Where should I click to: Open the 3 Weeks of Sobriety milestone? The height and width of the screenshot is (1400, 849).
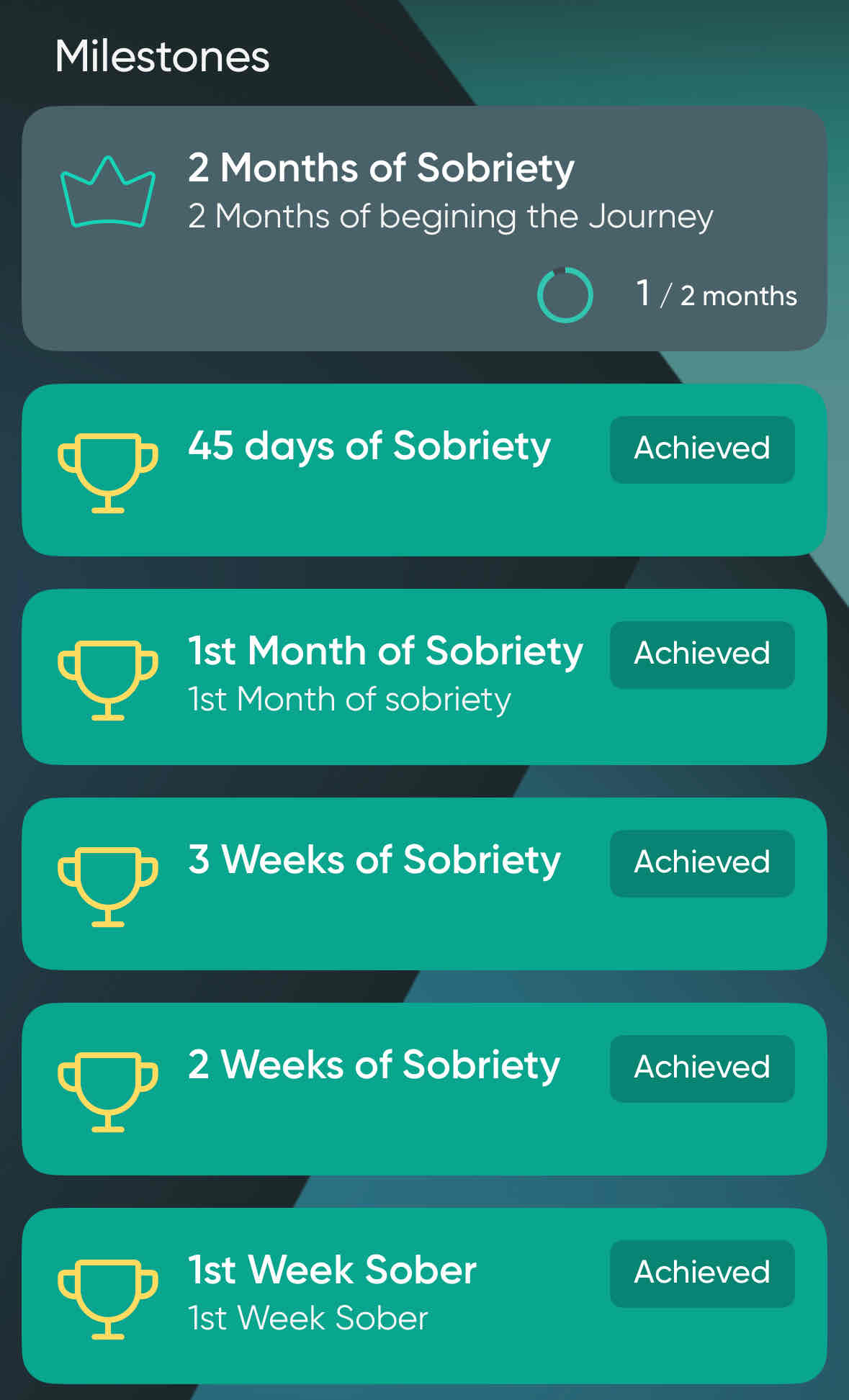coord(423,883)
